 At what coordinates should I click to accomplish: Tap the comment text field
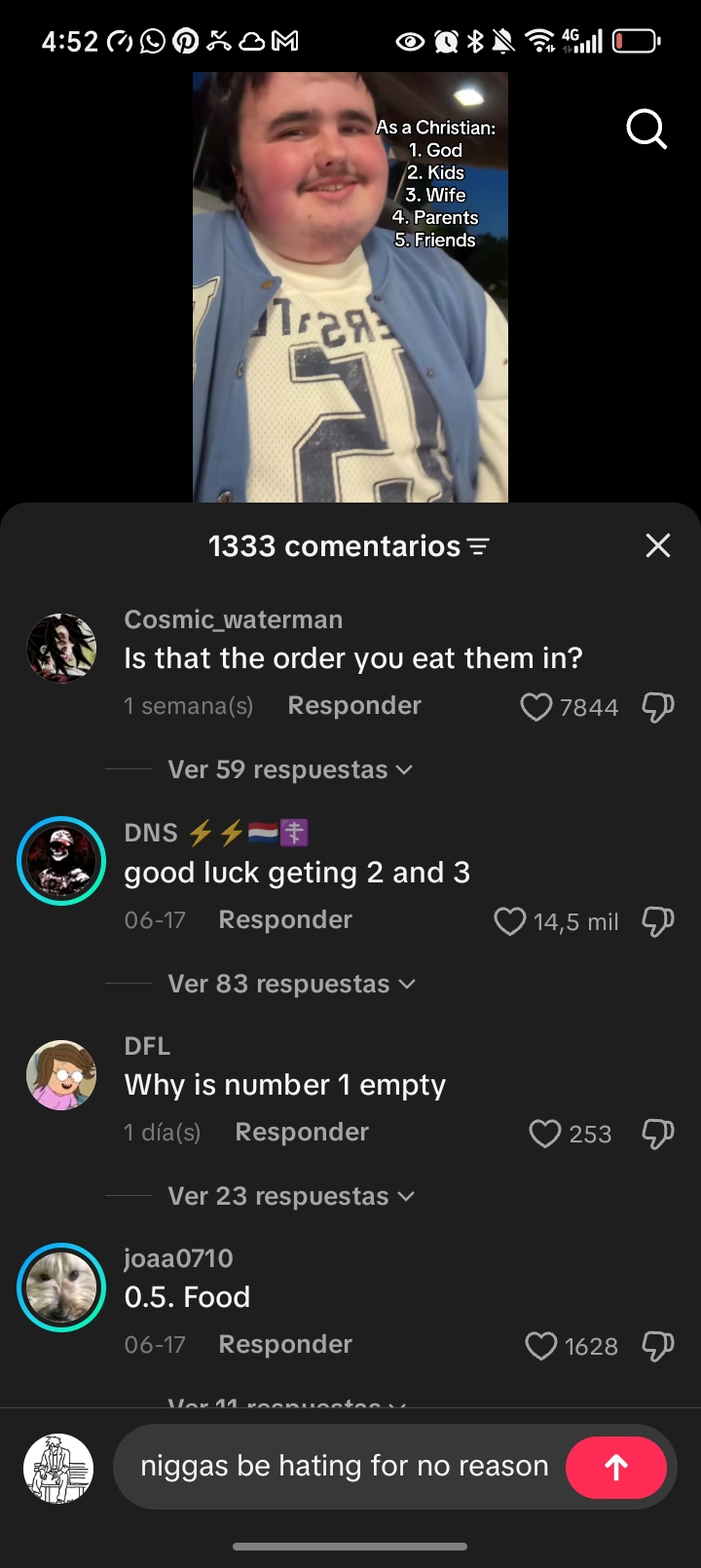(341, 1467)
